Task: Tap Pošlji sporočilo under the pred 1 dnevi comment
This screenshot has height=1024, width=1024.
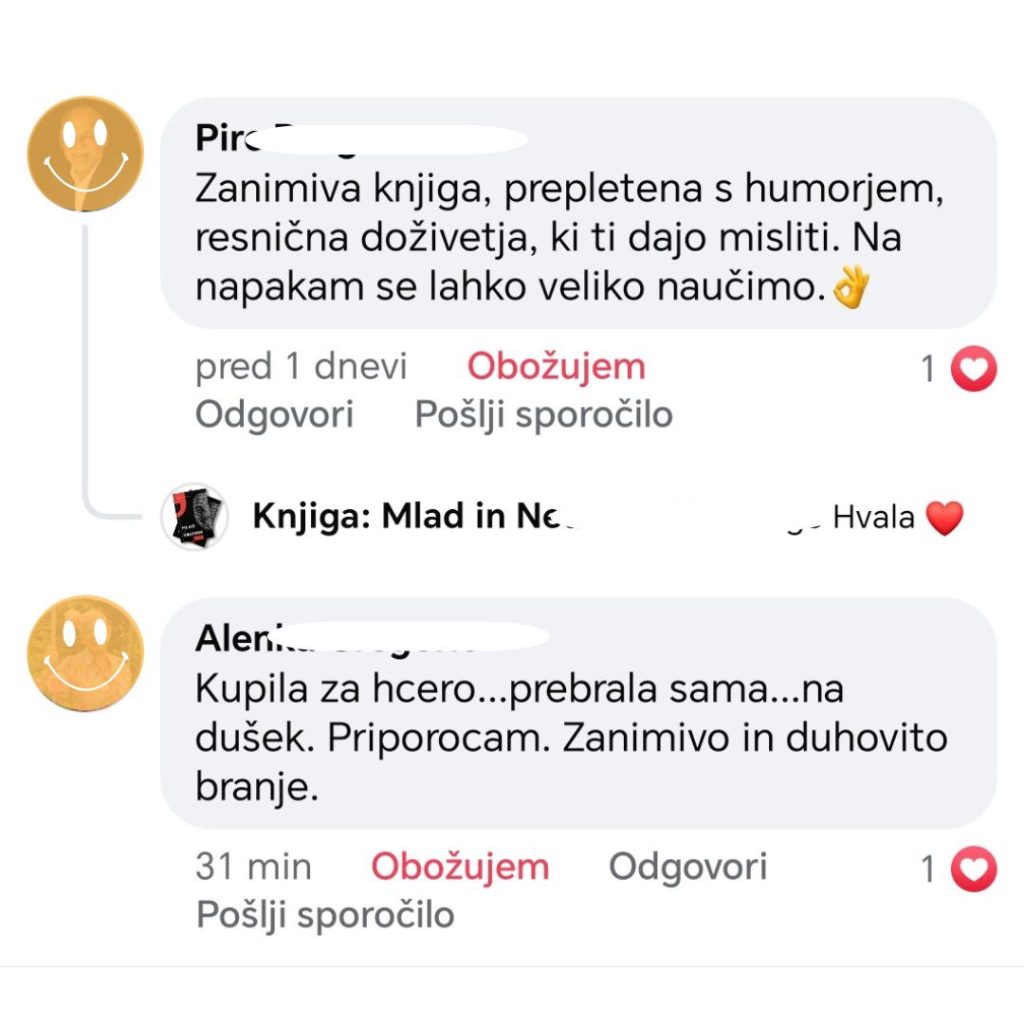Action: (x=543, y=414)
